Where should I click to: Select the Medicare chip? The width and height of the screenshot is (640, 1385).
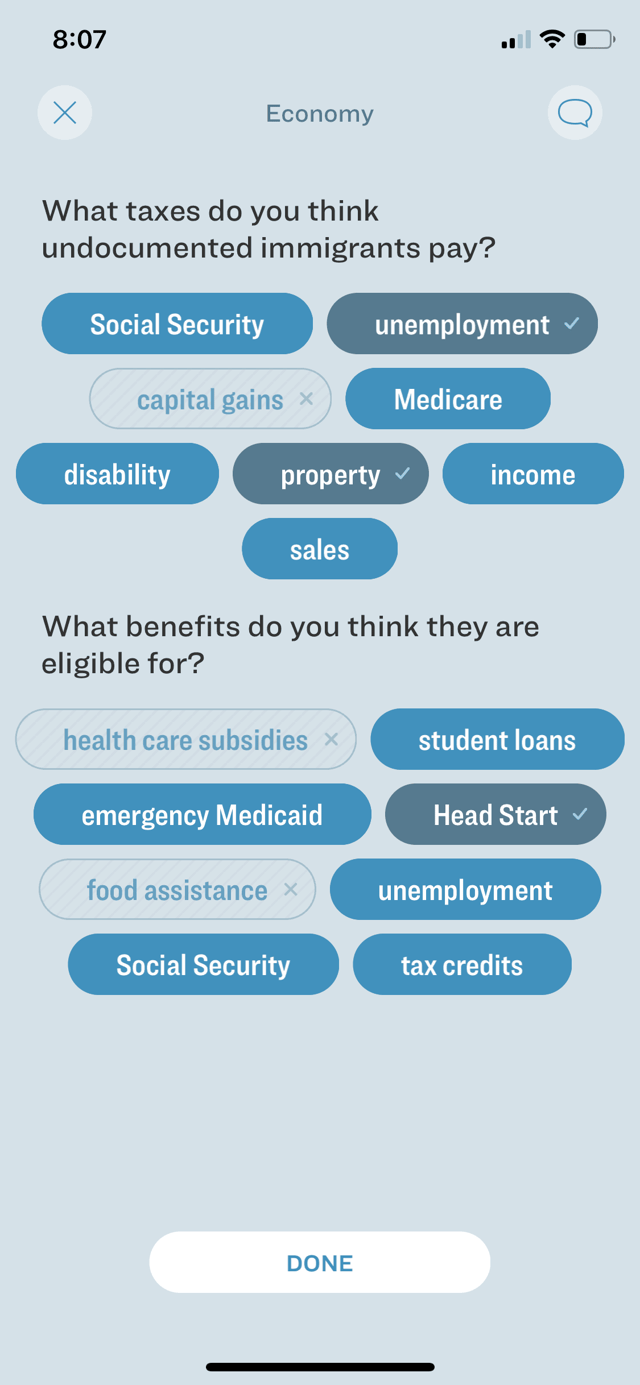(448, 399)
